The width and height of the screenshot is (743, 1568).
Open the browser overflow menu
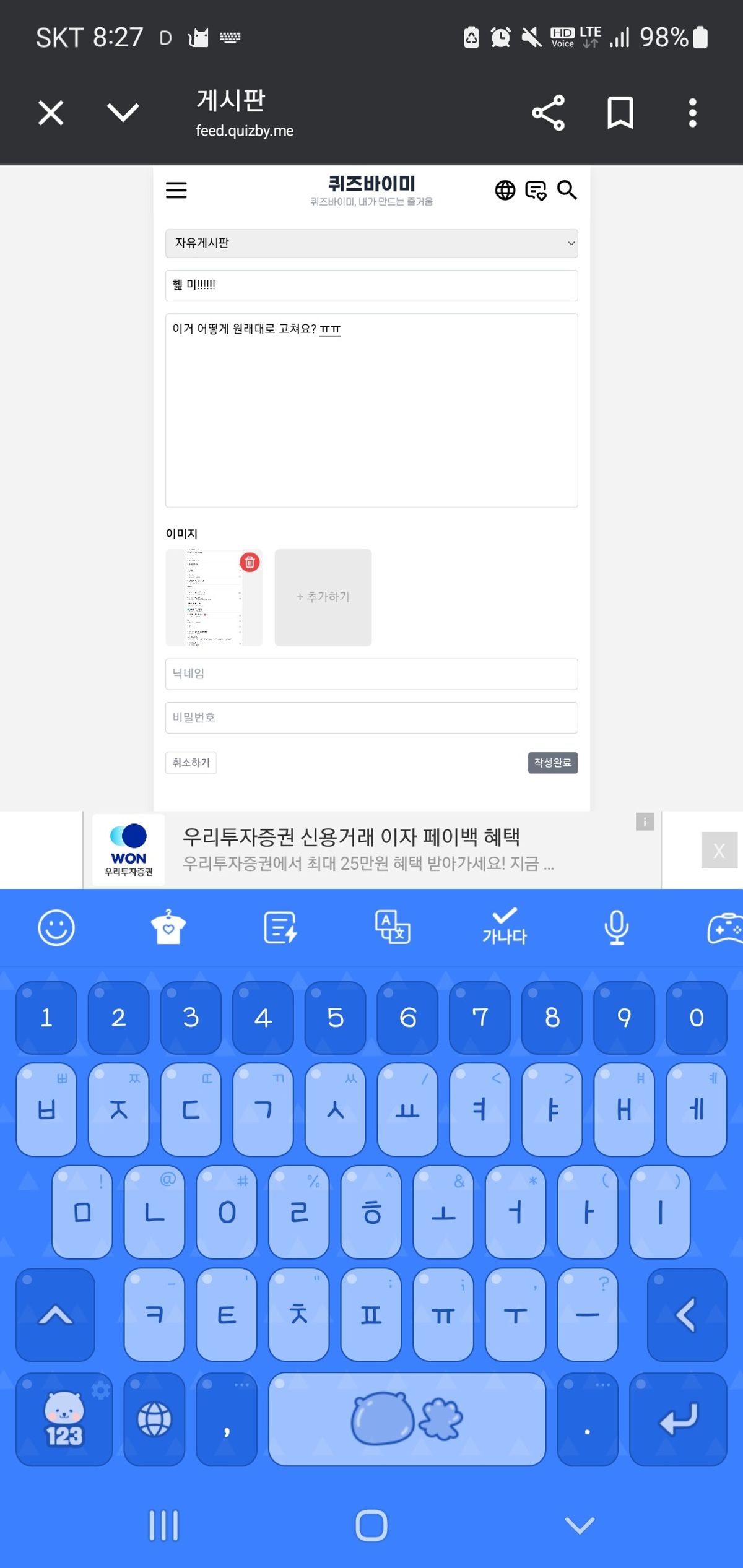tap(692, 113)
